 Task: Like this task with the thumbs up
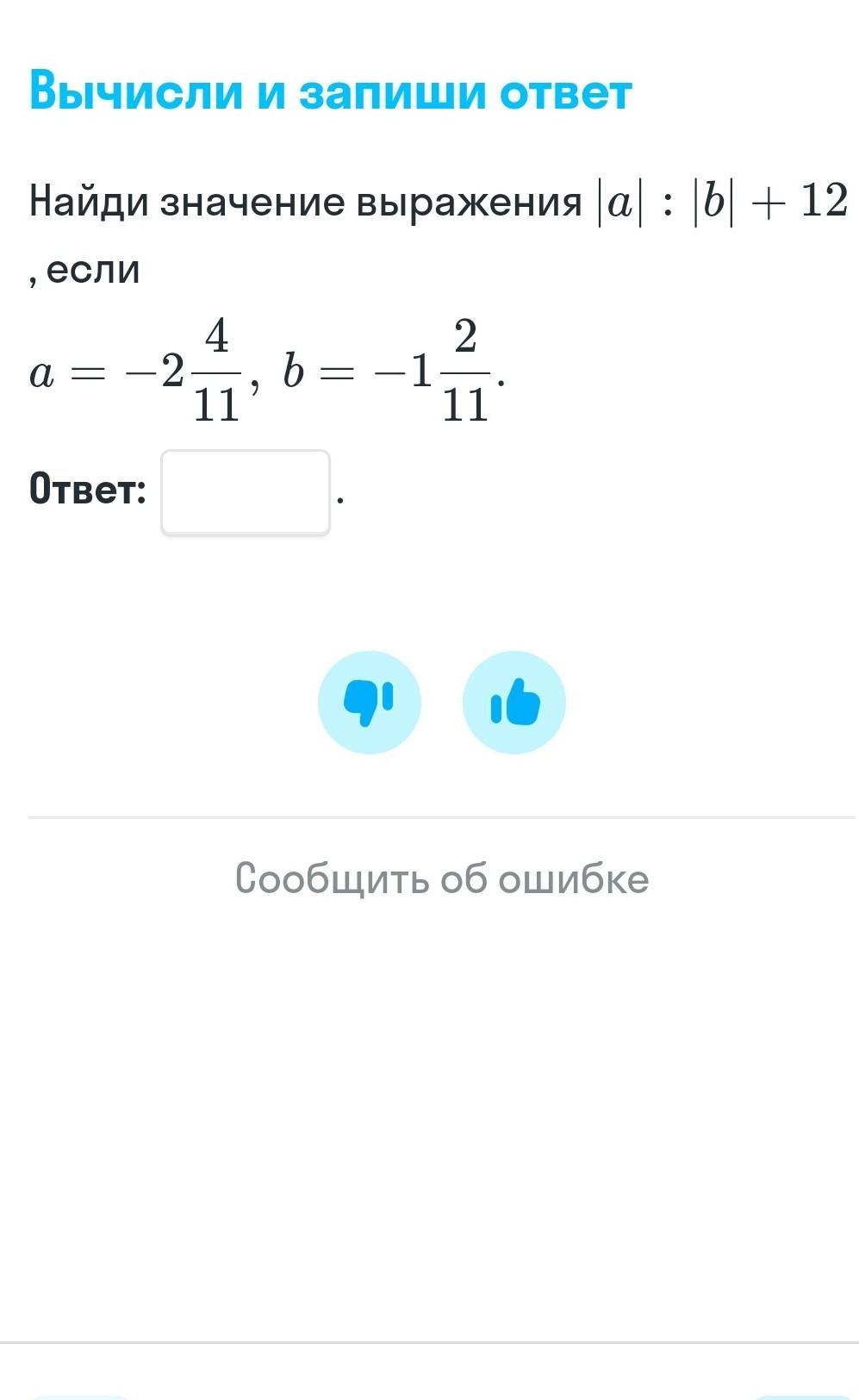[514, 702]
